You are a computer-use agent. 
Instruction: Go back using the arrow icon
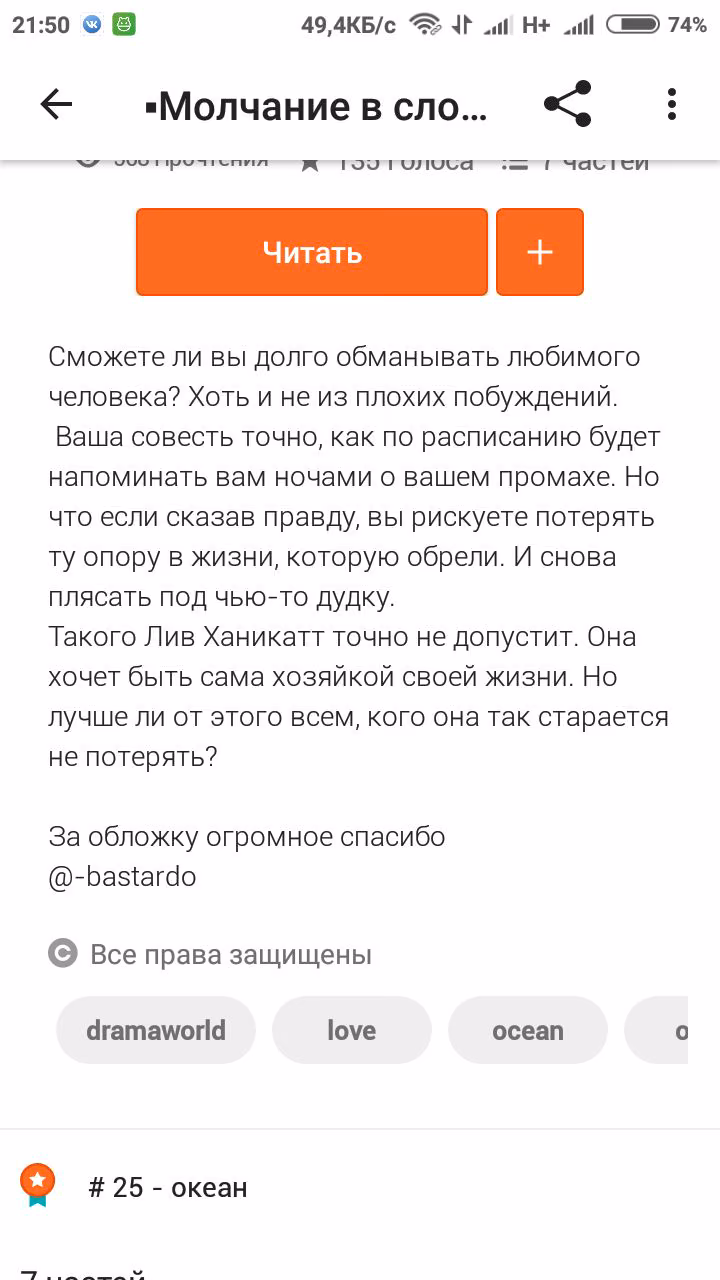[x=56, y=104]
